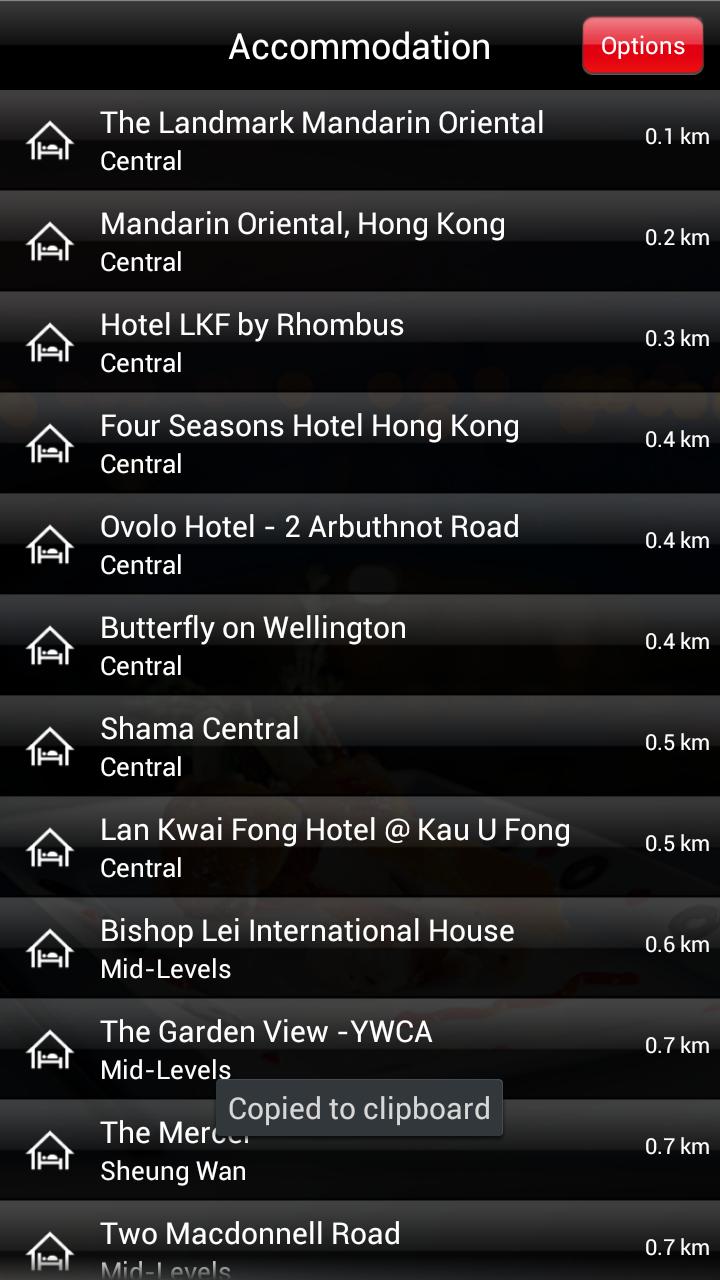The height and width of the screenshot is (1280, 720).
Task: View Four Seasons Hotel Hong Kong
Action: point(360,443)
